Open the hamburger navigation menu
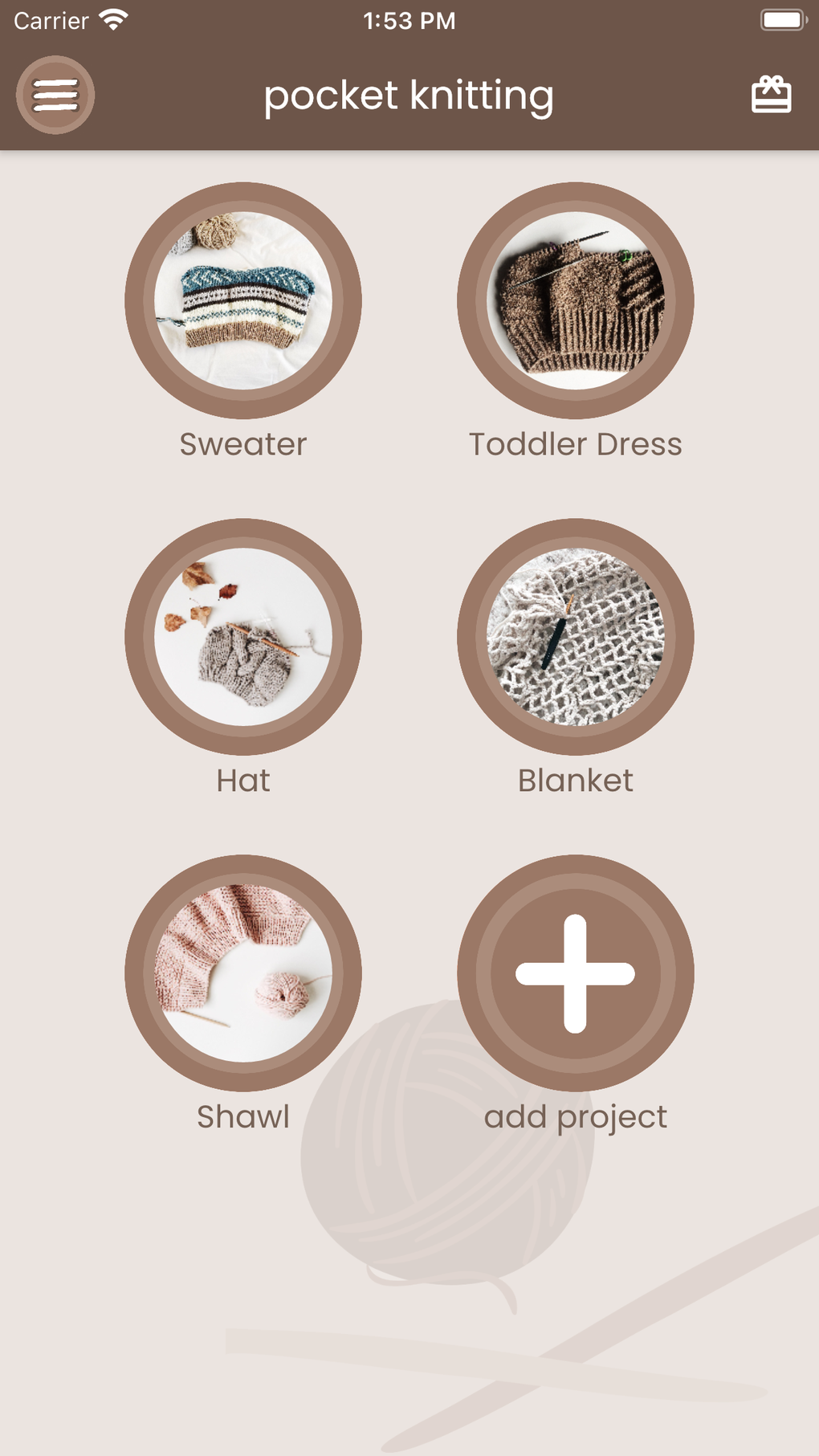The width and height of the screenshot is (819, 1456). (55, 94)
